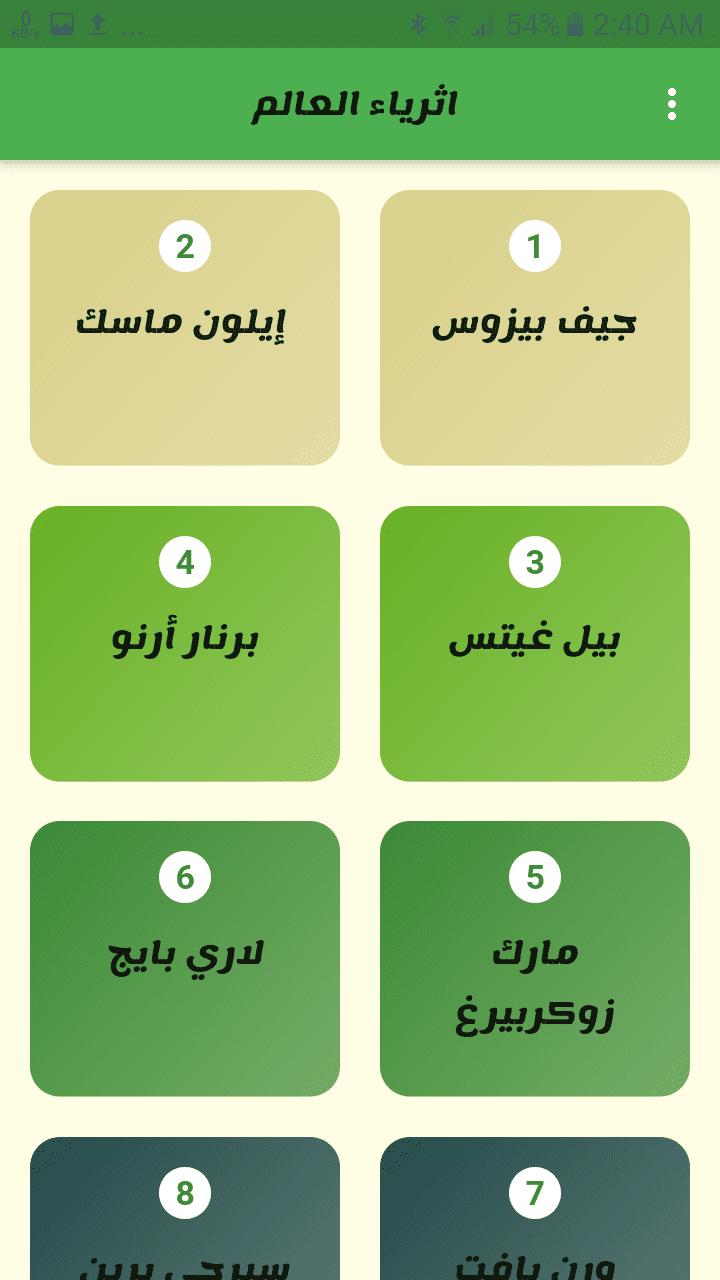Select the بيل غيتس card numbered 3

pos(535,644)
